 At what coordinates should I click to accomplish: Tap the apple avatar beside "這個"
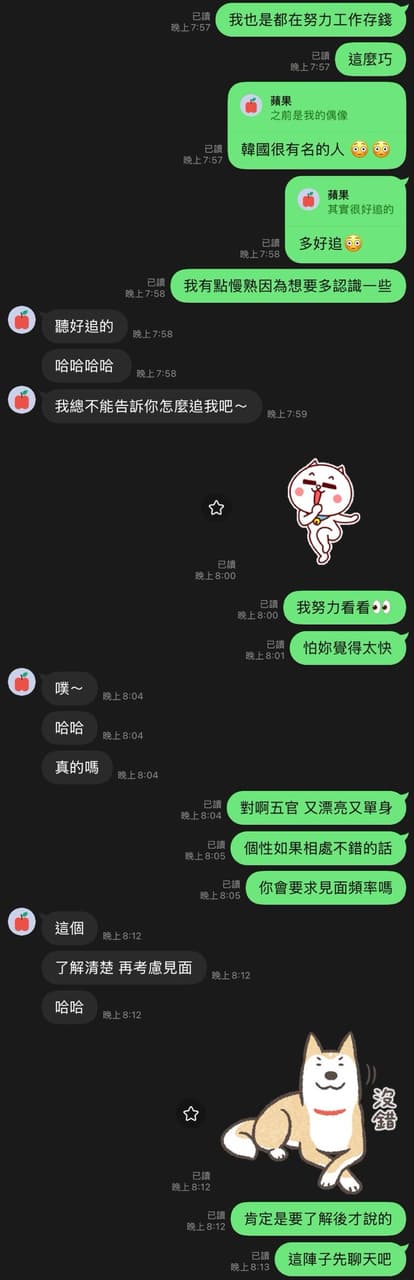22,922
